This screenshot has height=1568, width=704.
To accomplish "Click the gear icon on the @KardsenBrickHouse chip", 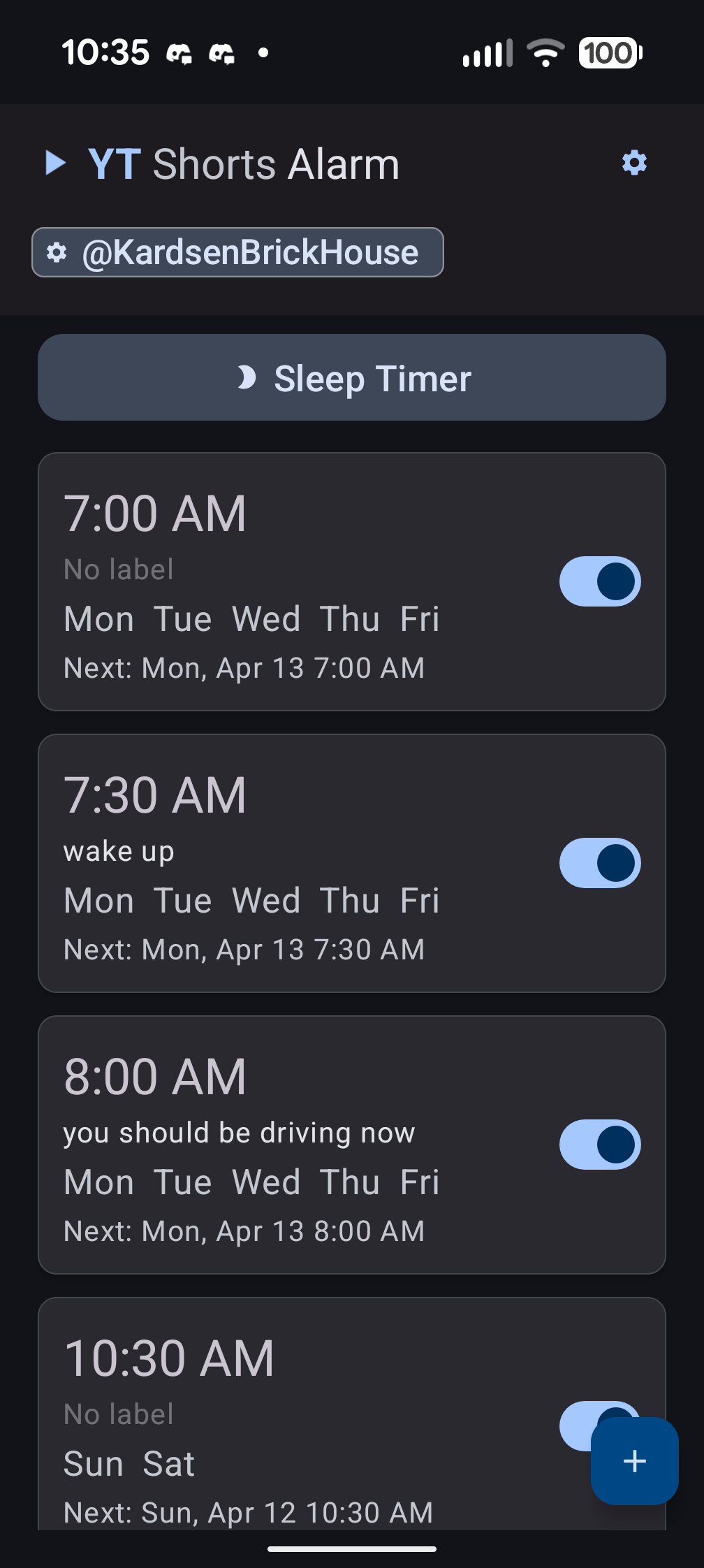I will tap(57, 252).
